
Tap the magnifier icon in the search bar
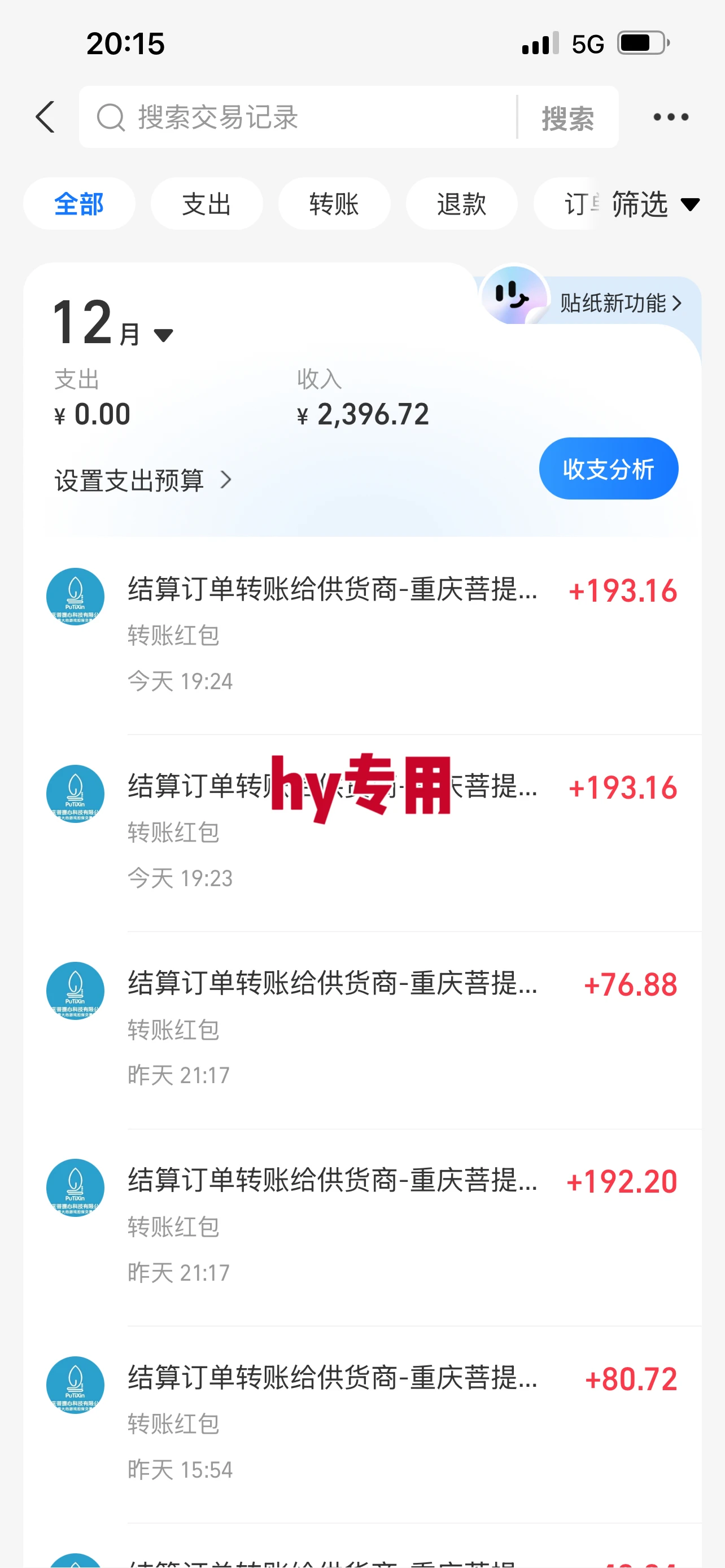click(110, 117)
